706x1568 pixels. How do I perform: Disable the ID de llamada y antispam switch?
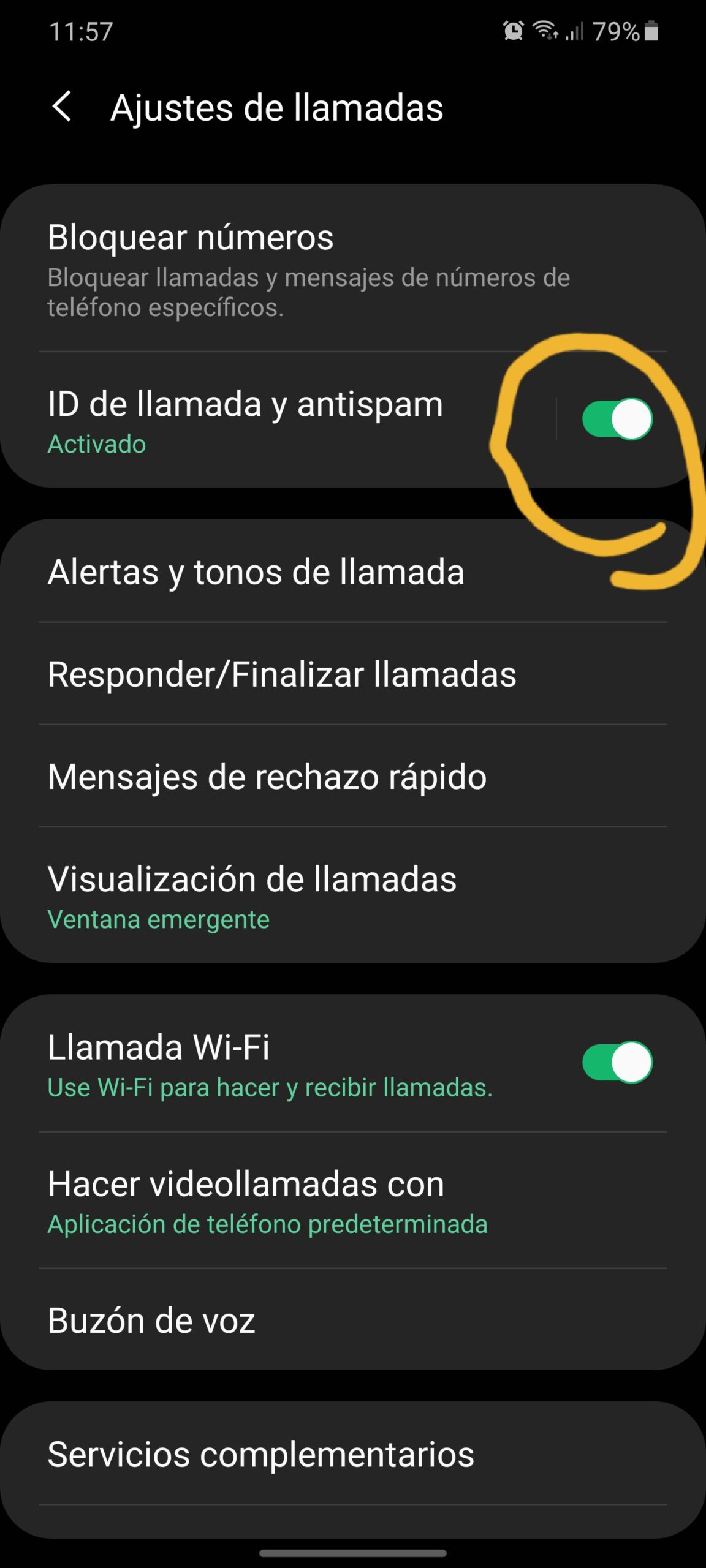tap(617, 419)
